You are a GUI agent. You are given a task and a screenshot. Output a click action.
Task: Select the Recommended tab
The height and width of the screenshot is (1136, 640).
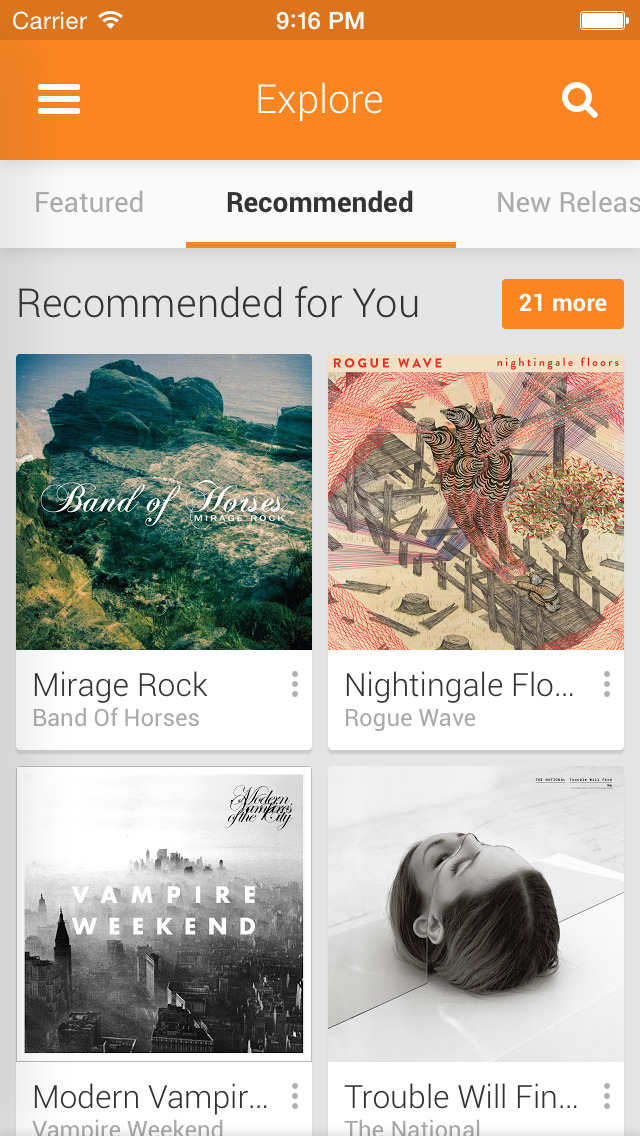point(320,203)
